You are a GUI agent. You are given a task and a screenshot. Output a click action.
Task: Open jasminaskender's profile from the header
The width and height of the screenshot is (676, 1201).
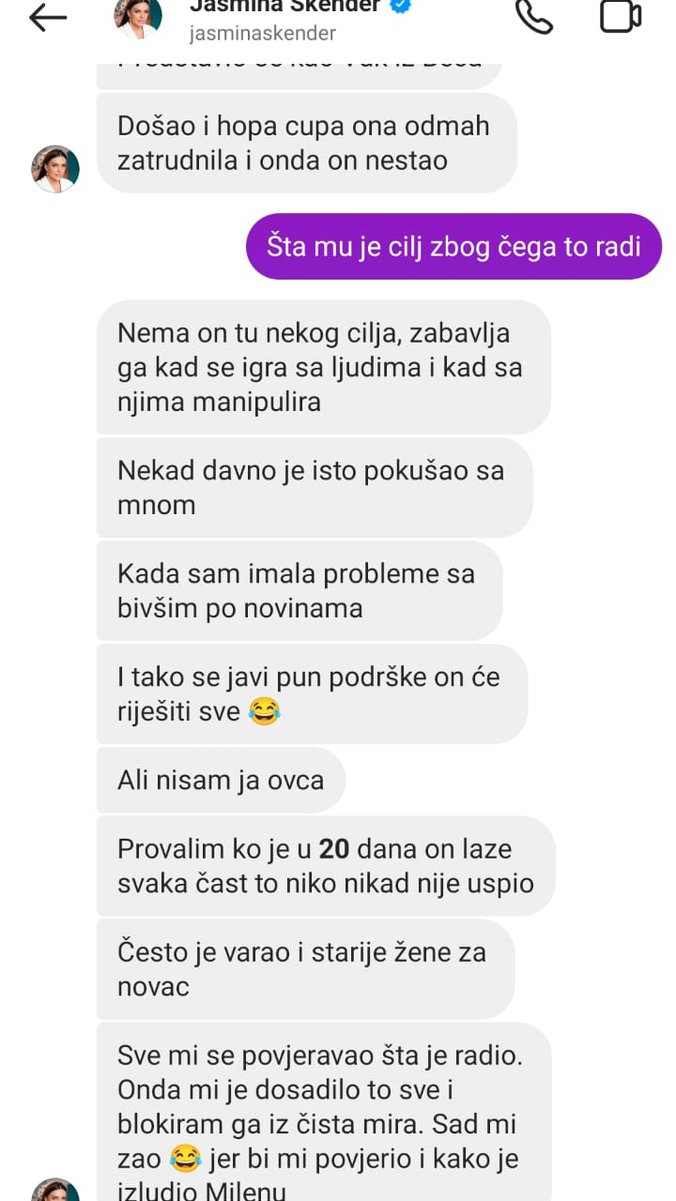[x=262, y=20]
